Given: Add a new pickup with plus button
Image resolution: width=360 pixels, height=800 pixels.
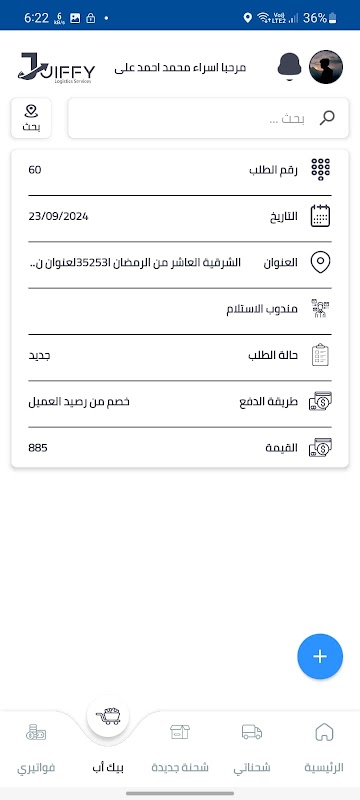Looking at the screenshot, I should pos(320,656).
